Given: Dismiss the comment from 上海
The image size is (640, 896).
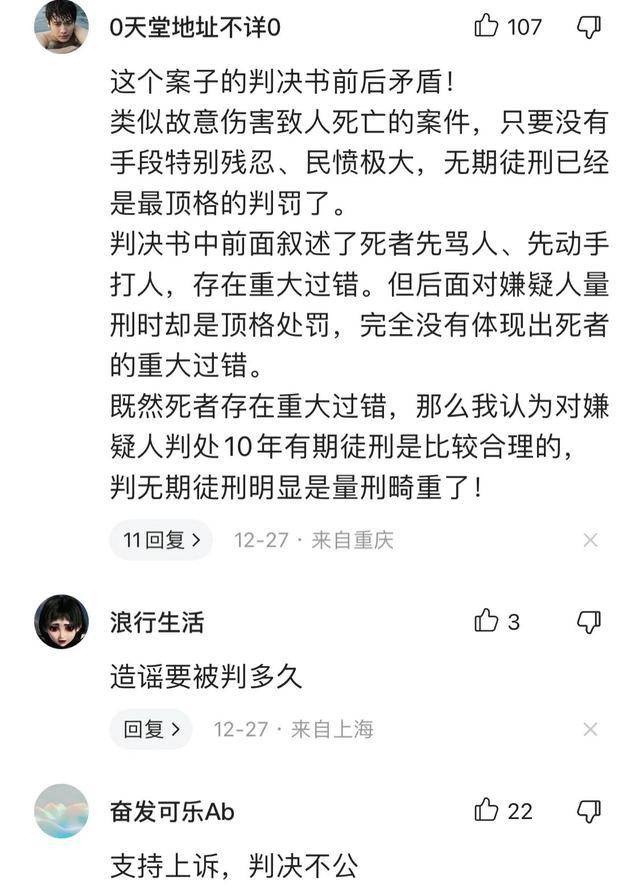Looking at the screenshot, I should point(590,729).
